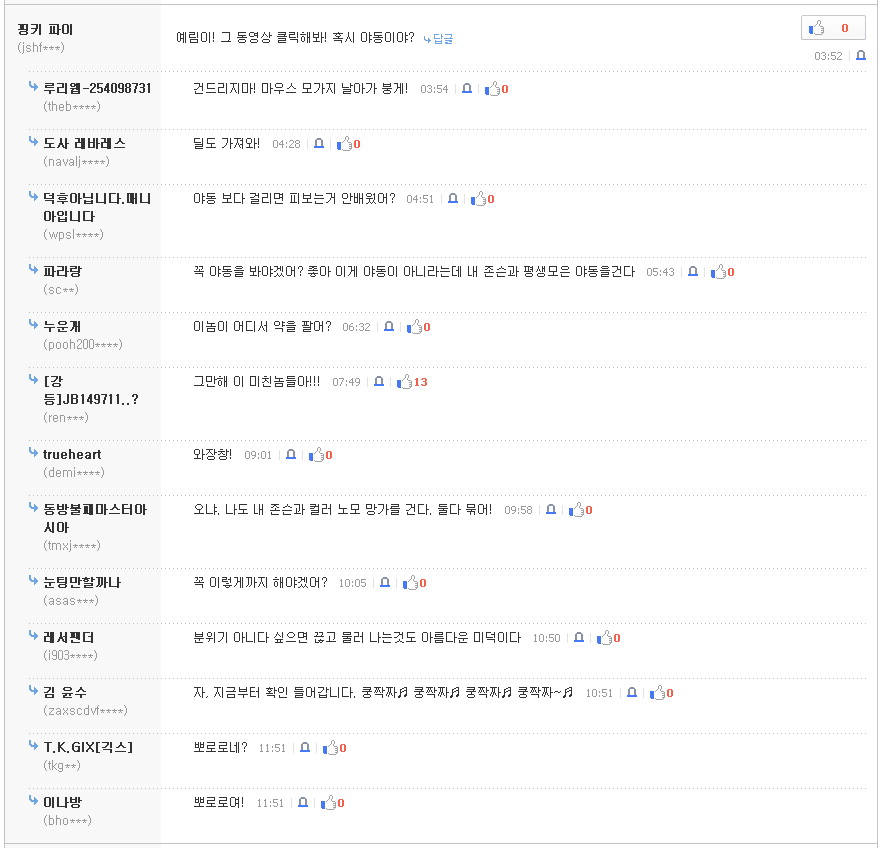Image resolution: width=882 pixels, height=848 pixels.
Task: Report trueheart's reply
Action: [x=290, y=455]
